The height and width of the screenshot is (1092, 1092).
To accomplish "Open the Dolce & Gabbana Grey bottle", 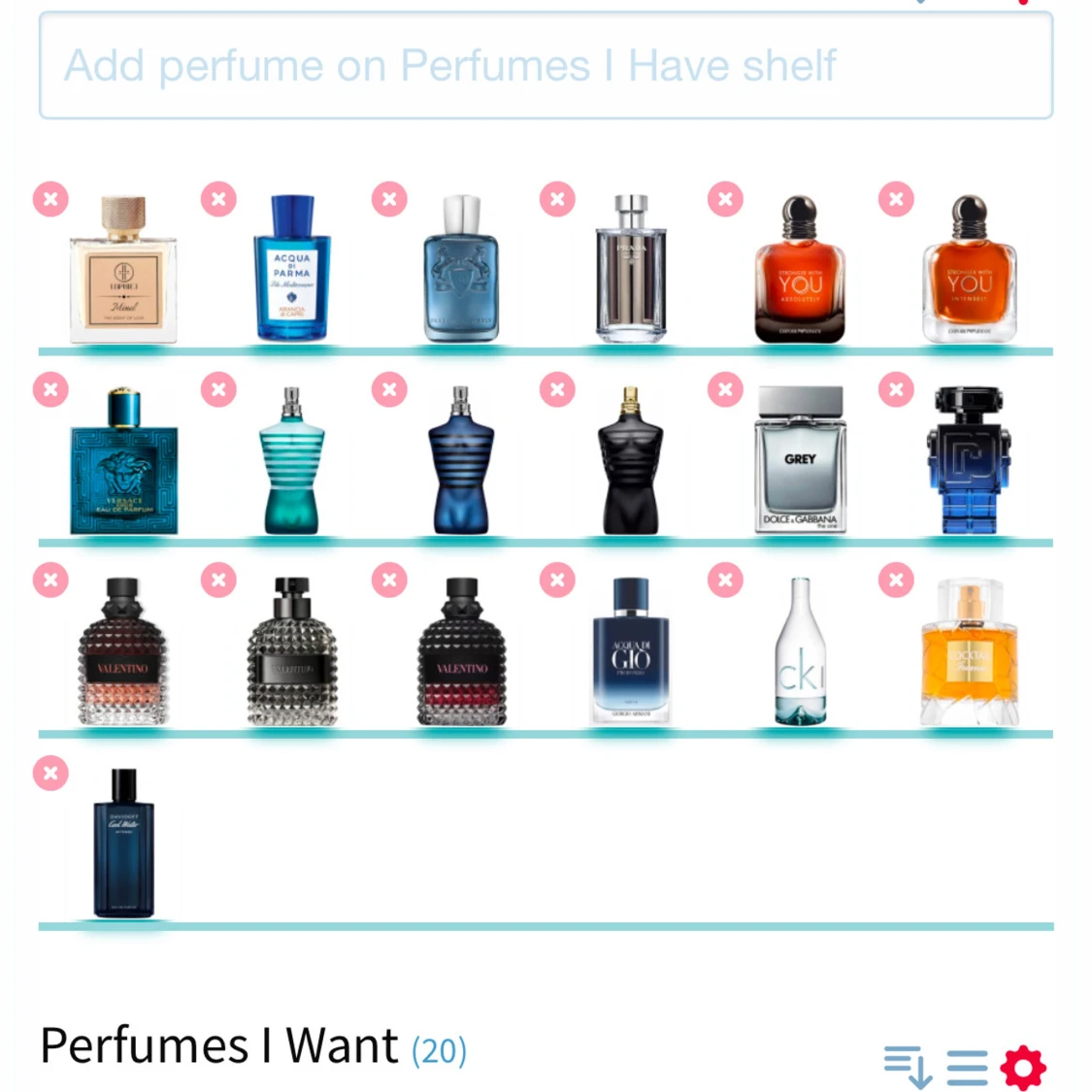I will [x=800, y=461].
